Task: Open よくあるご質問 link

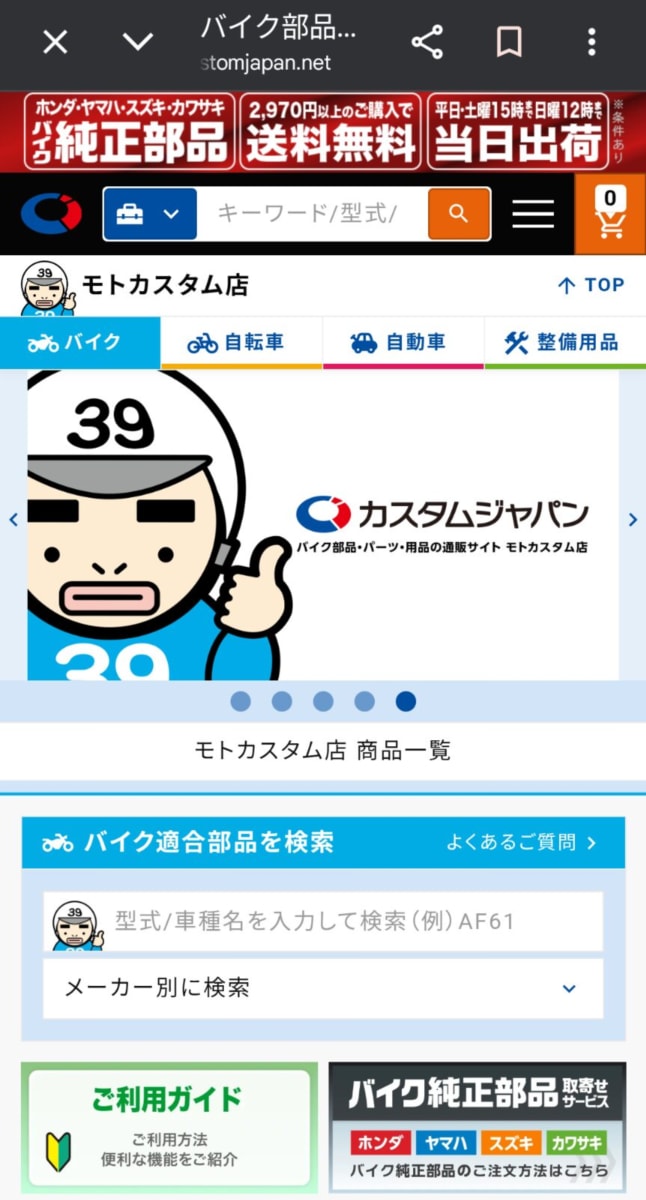Action: (x=521, y=843)
